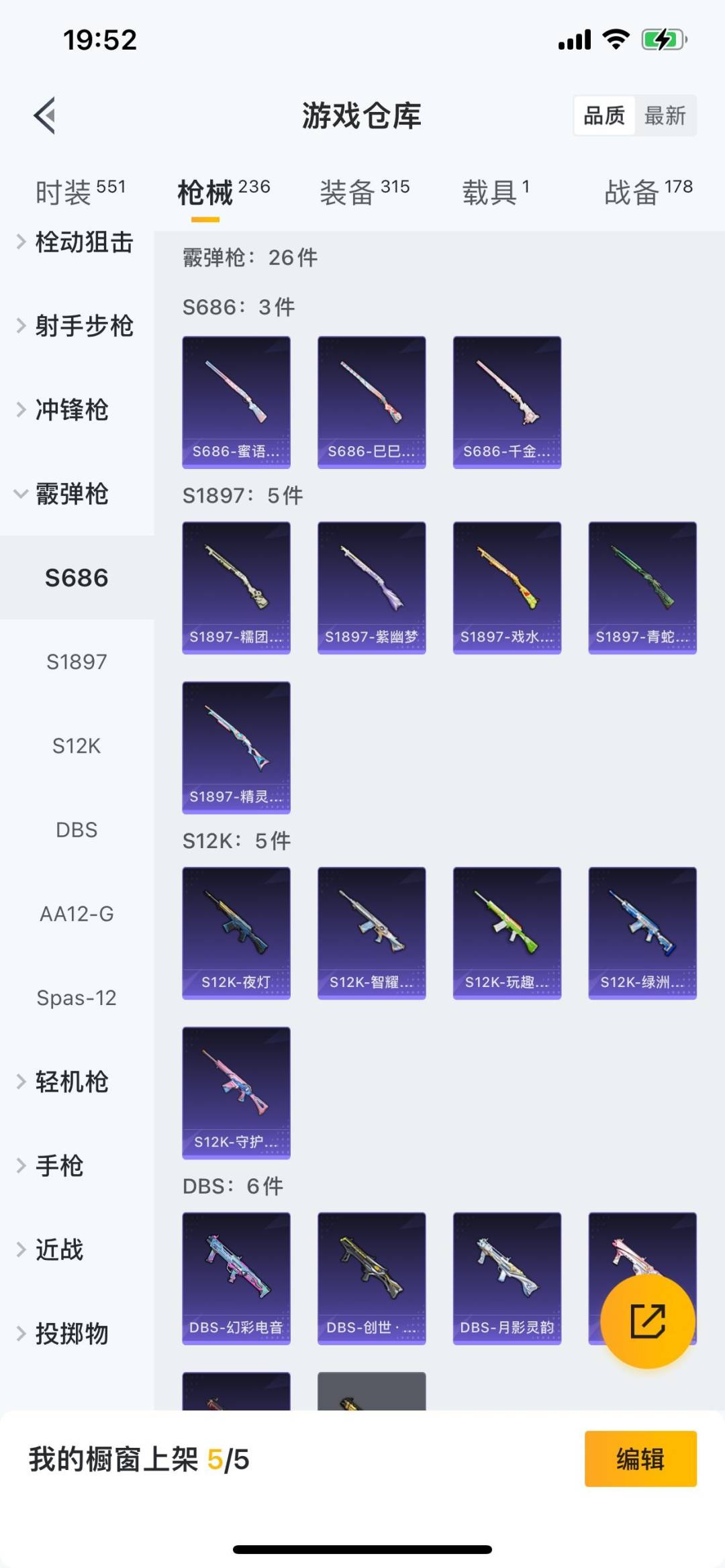View the S1897-紫幽梦 skin
The width and height of the screenshot is (725, 1568).
[x=371, y=587]
